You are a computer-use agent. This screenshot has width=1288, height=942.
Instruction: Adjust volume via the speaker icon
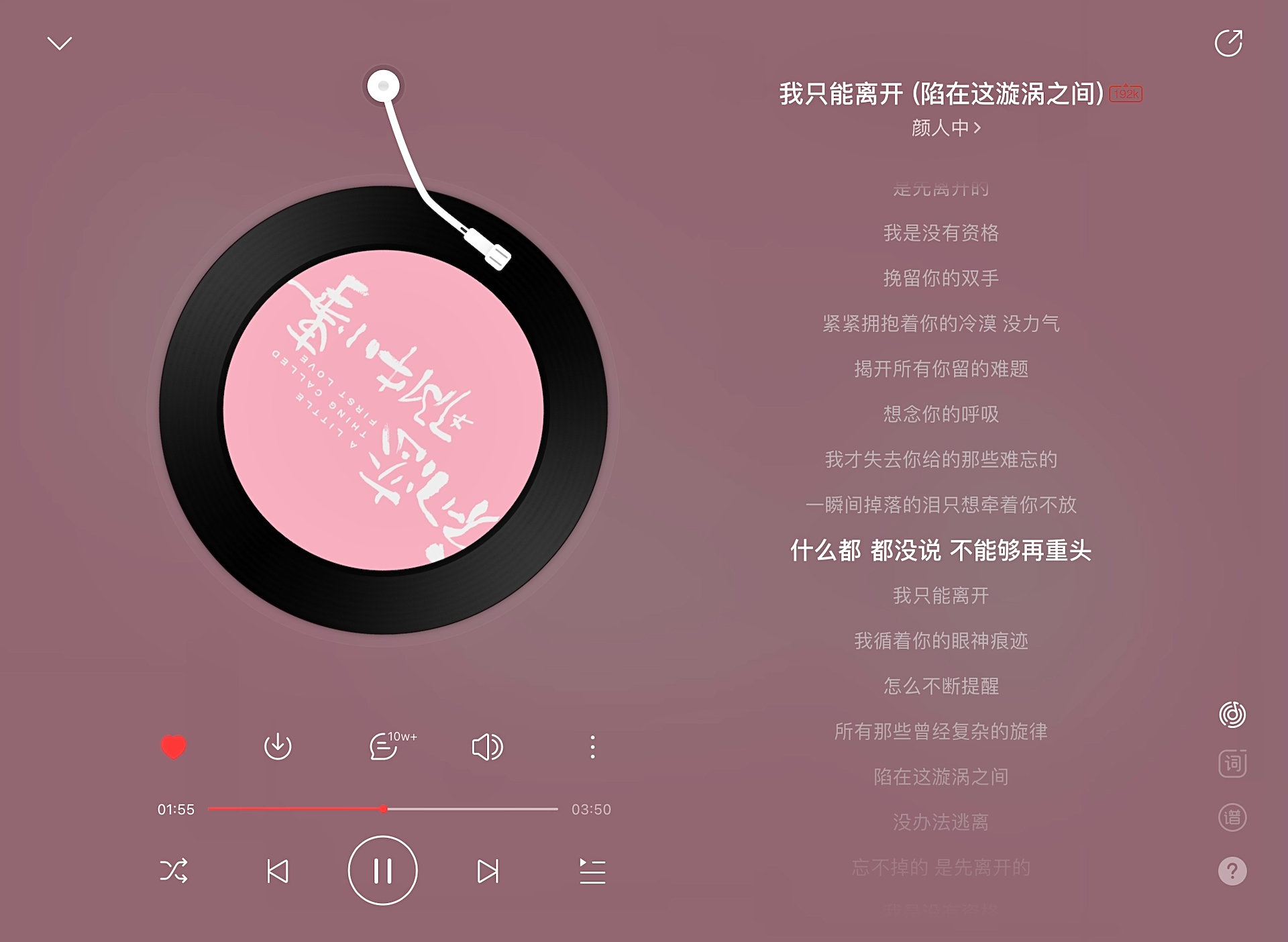click(487, 747)
